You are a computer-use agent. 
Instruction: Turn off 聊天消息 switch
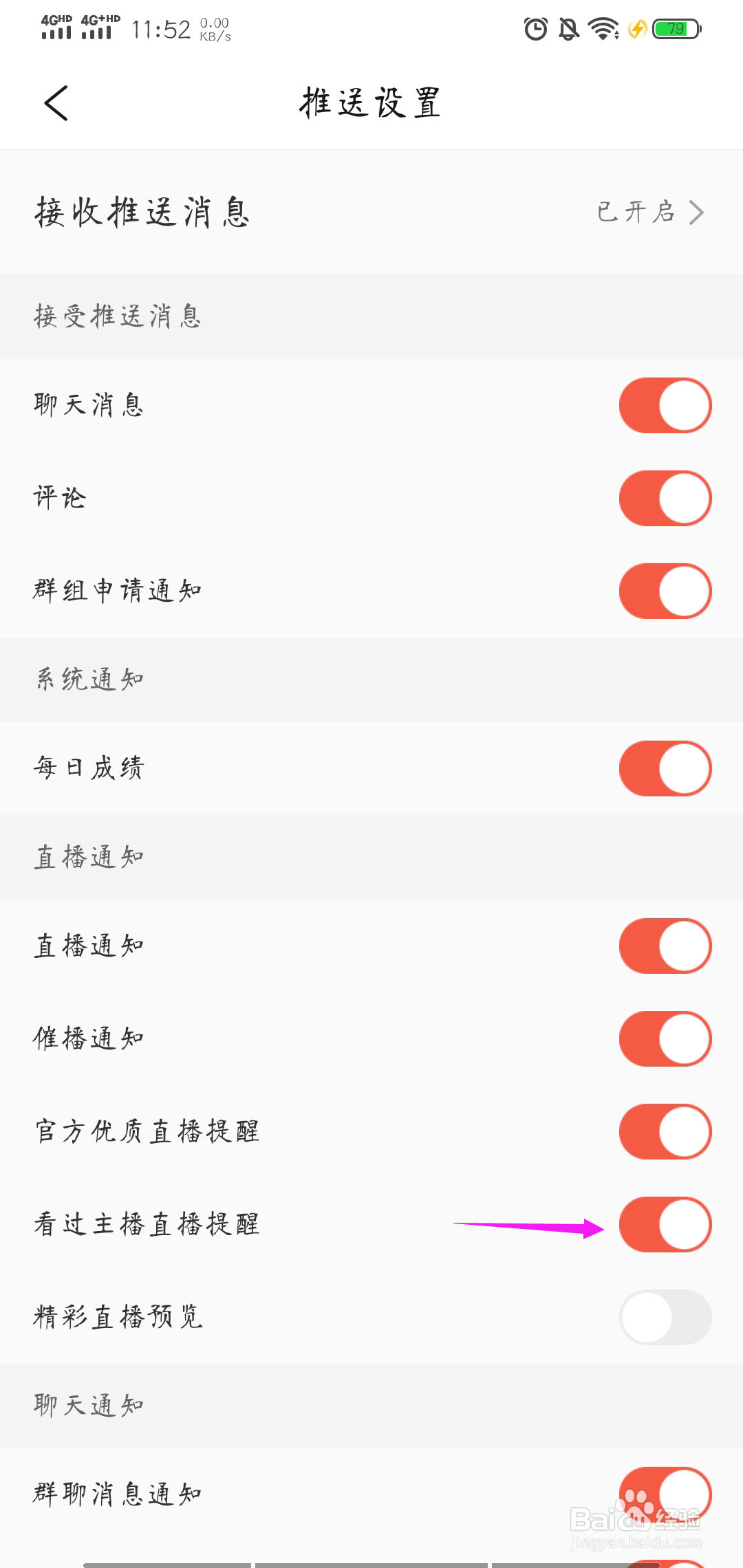coord(665,405)
